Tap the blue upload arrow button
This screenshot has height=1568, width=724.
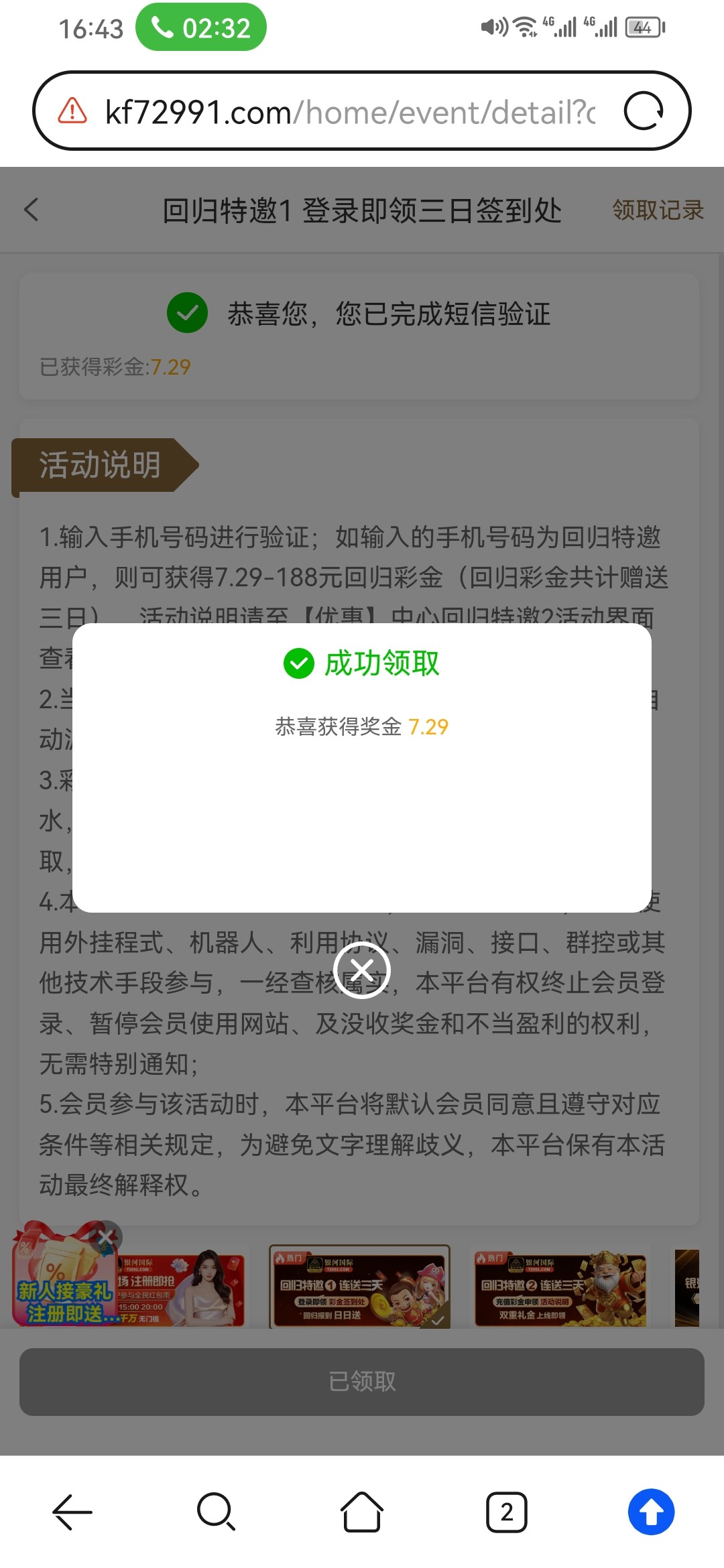tap(651, 1512)
